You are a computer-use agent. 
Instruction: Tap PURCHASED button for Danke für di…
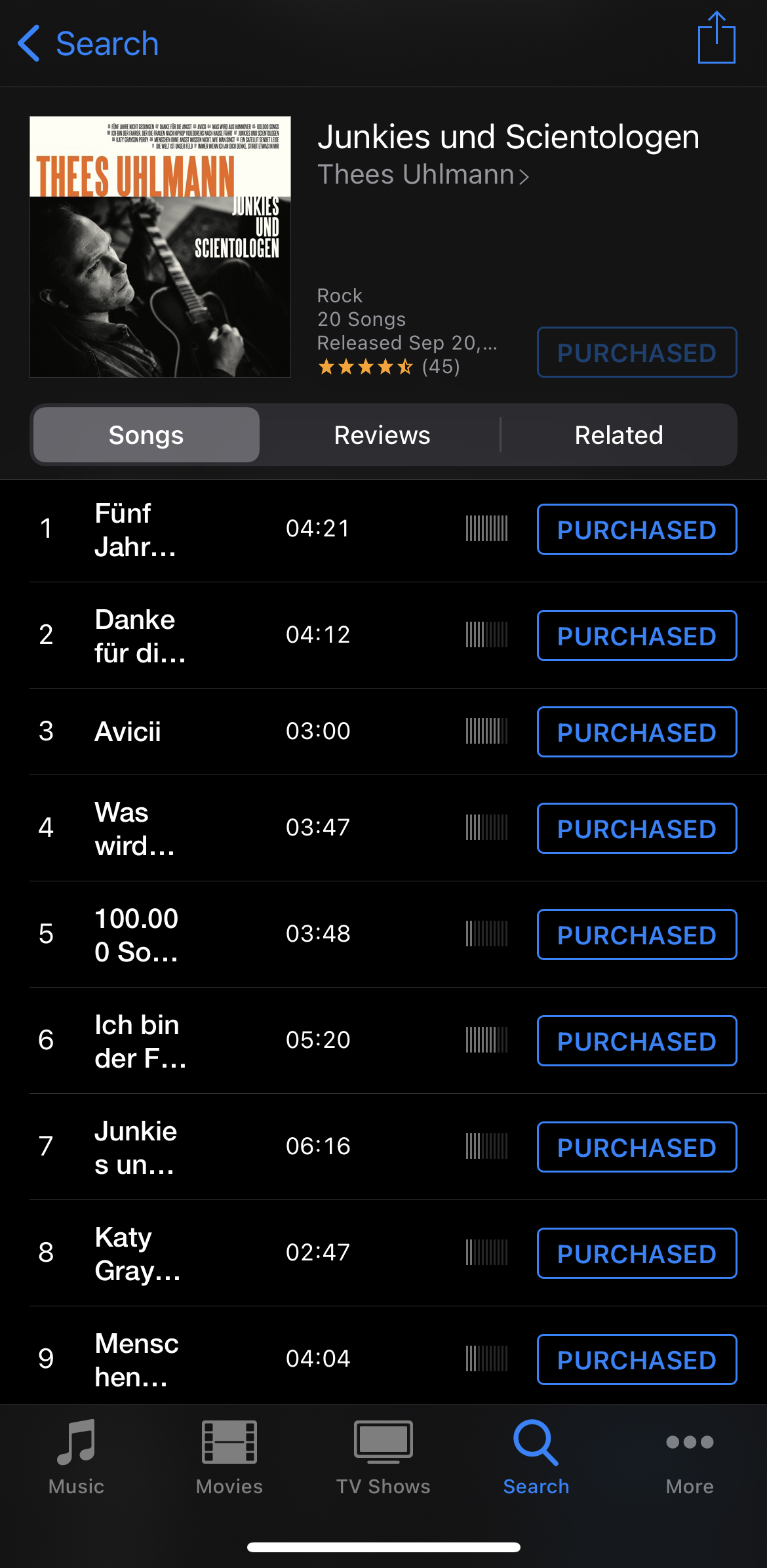637,636
